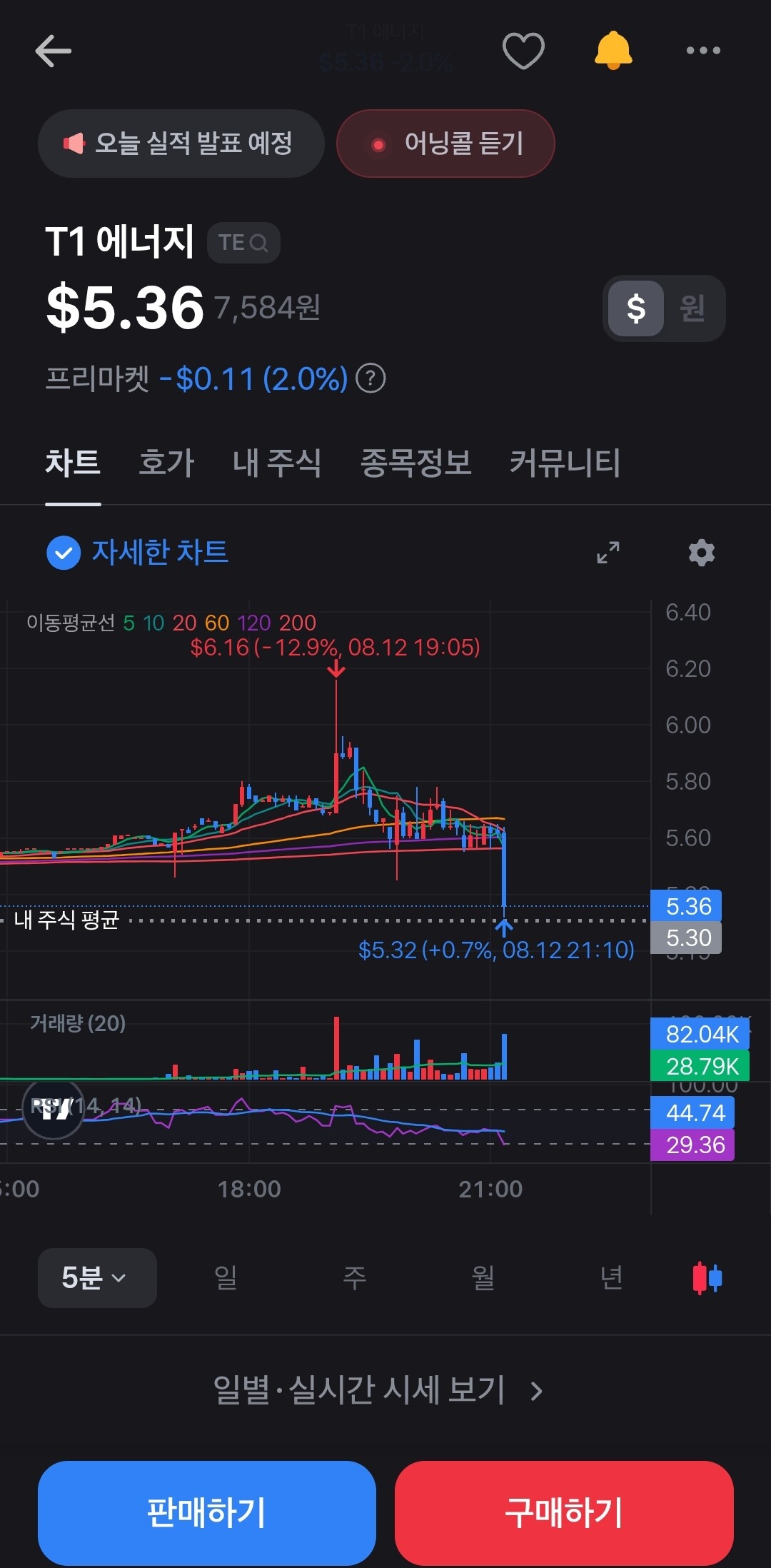The height and width of the screenshot is (1568, 771).
Task: Tap the TE ticker search chip
Action: (x=243, y=243)
